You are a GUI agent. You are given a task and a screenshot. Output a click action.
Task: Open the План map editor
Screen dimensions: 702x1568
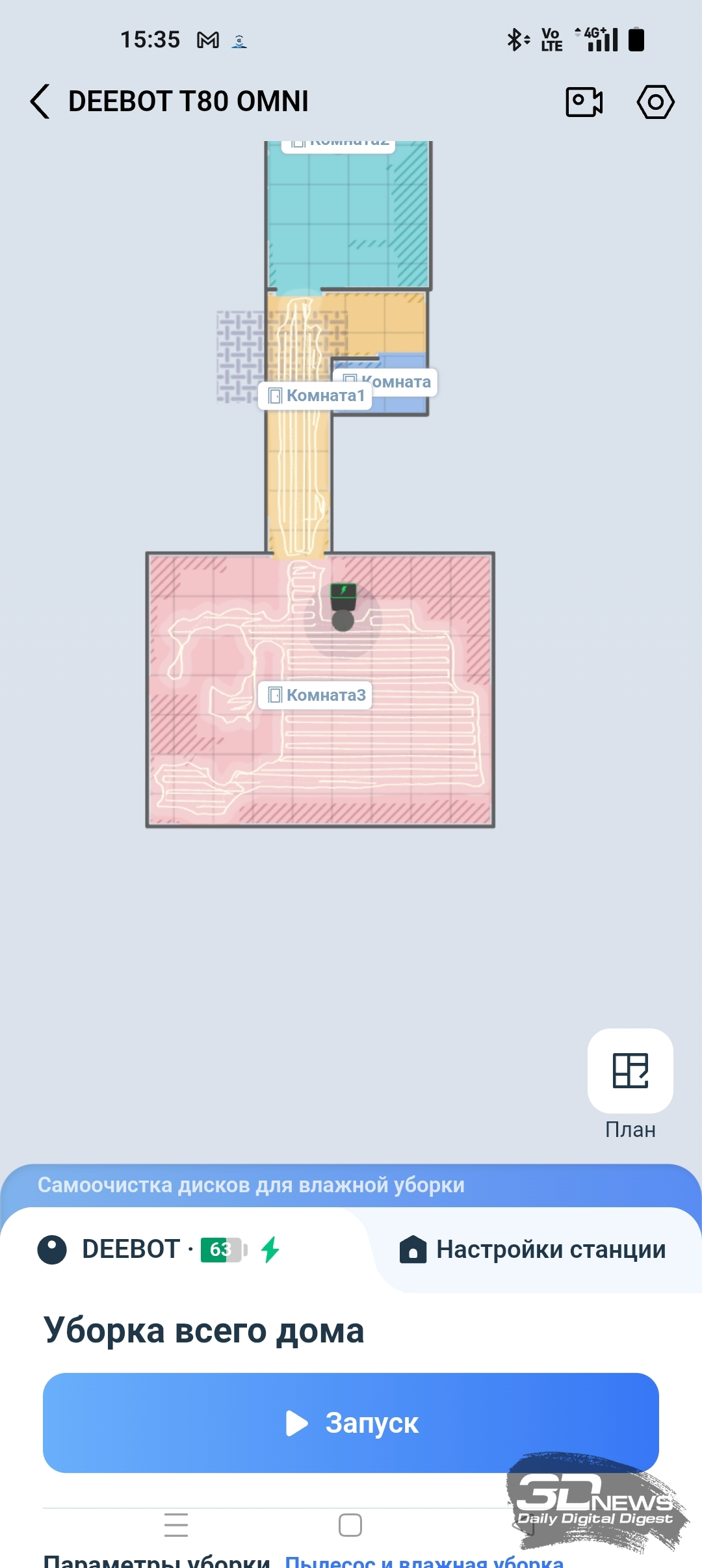tap(630, 1071)
